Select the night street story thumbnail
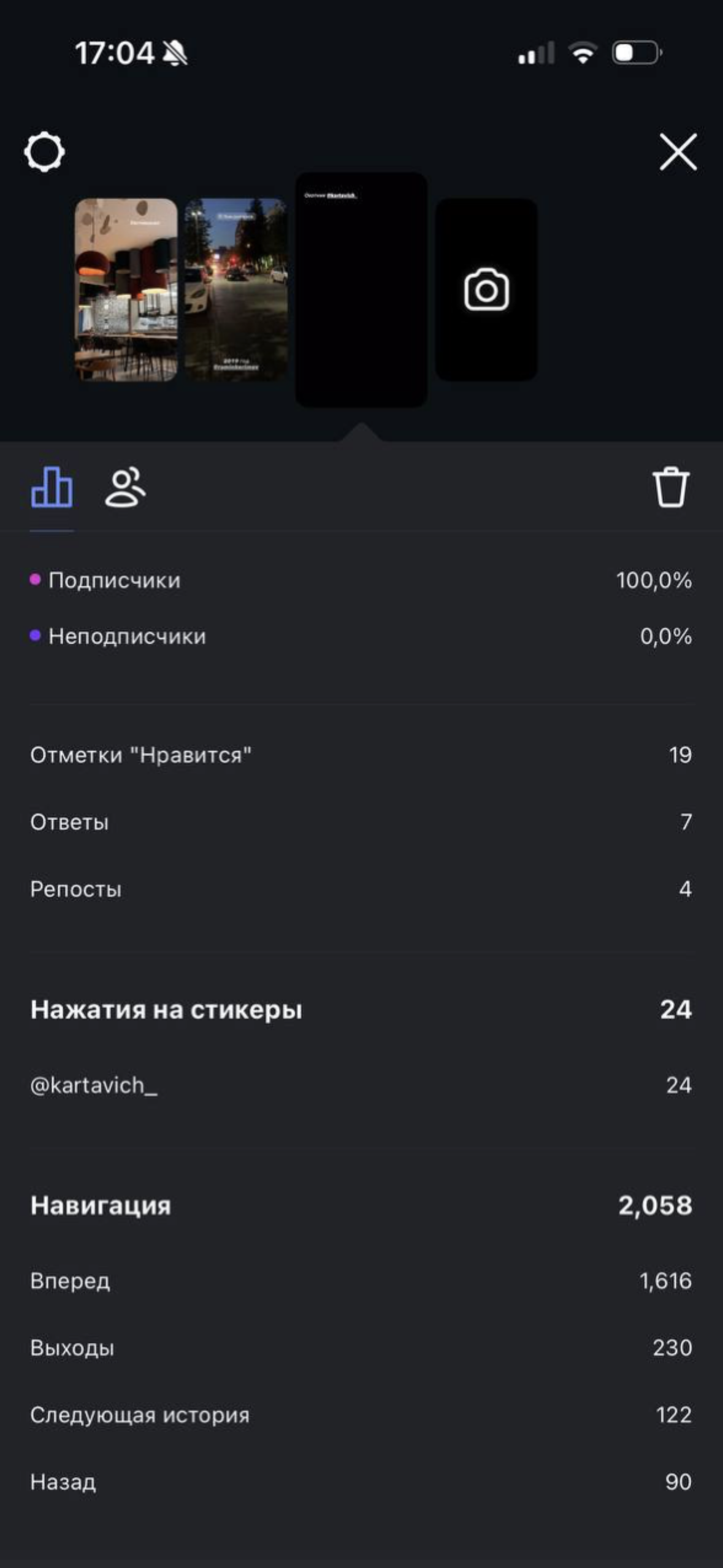 [236, 290]
